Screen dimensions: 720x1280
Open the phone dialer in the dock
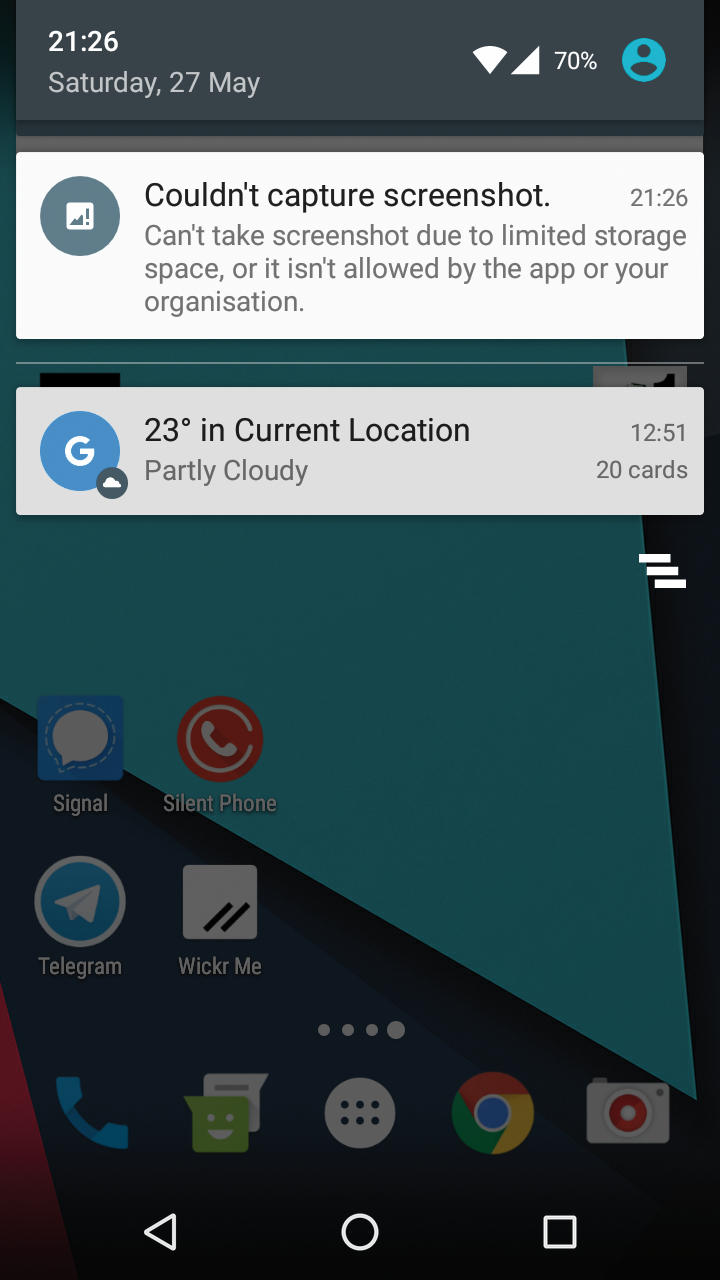(92, 1112)
